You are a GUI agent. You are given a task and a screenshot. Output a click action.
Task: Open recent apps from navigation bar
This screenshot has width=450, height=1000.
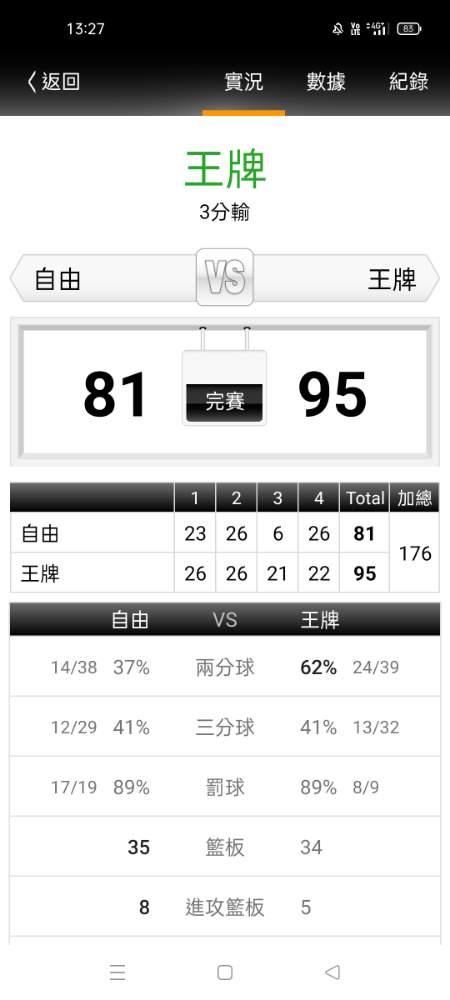tap(117, 972)
